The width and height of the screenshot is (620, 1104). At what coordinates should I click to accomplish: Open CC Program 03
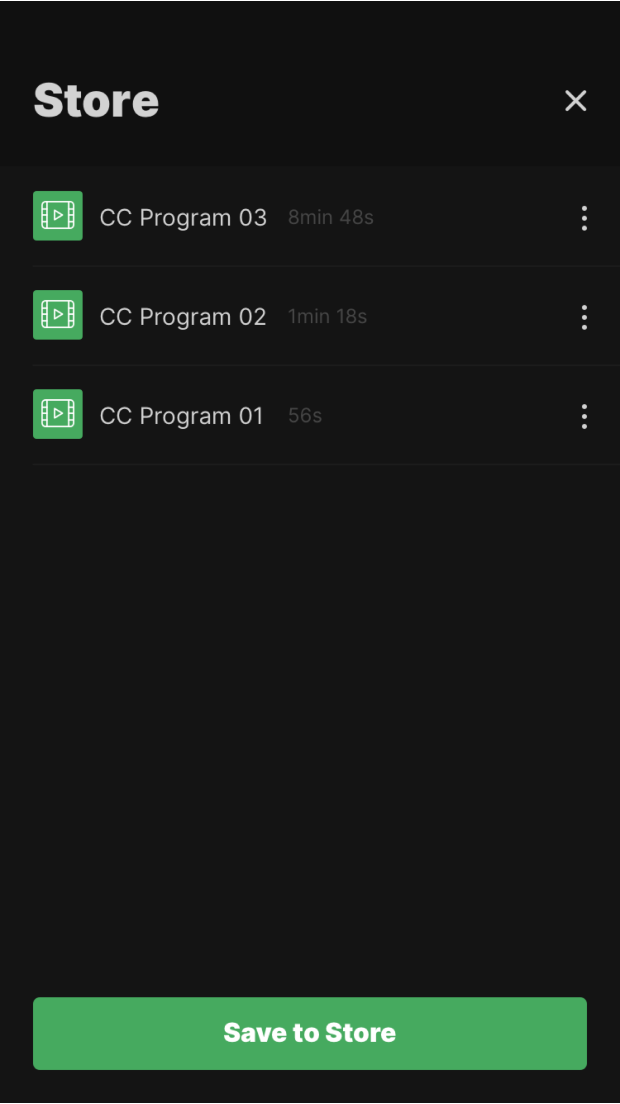[183, 217]
